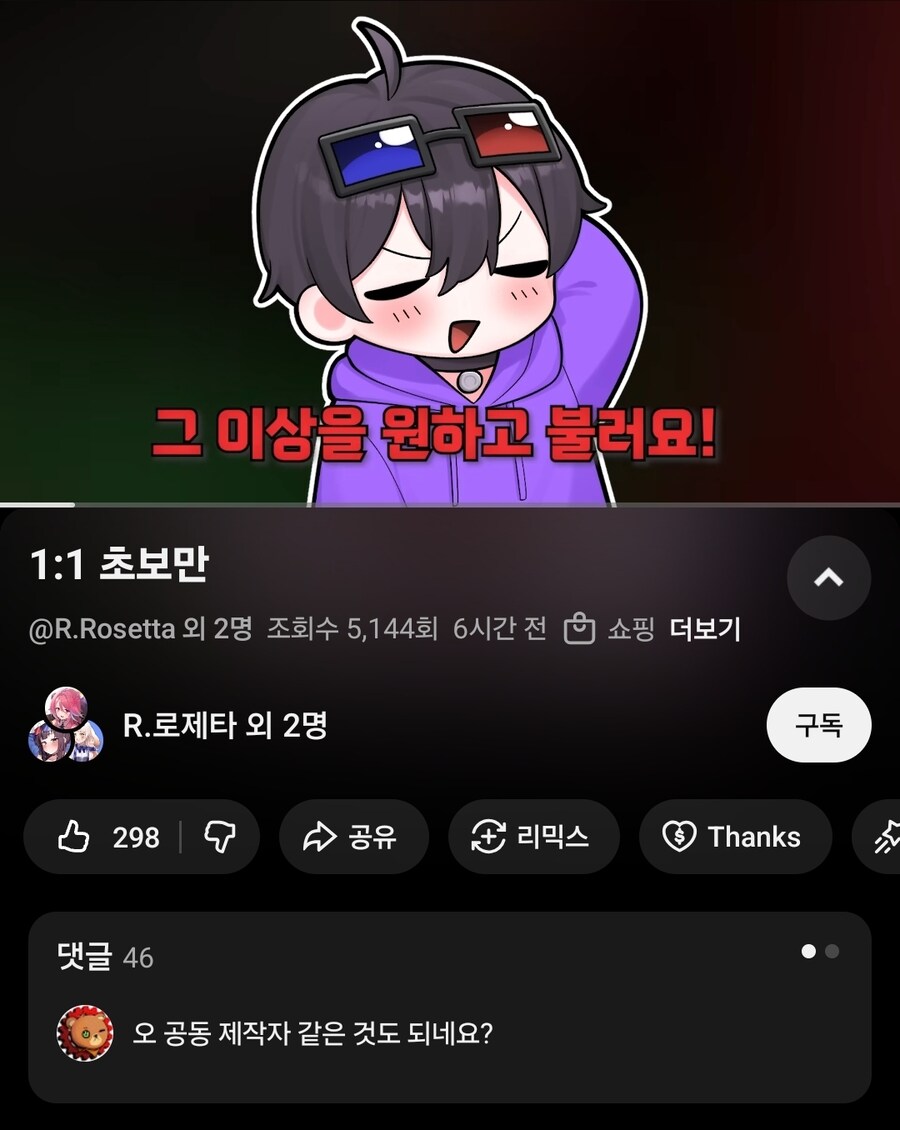900x1130 pixels.
Task: Tap the video player to show controls
Action: click(450, 250)
